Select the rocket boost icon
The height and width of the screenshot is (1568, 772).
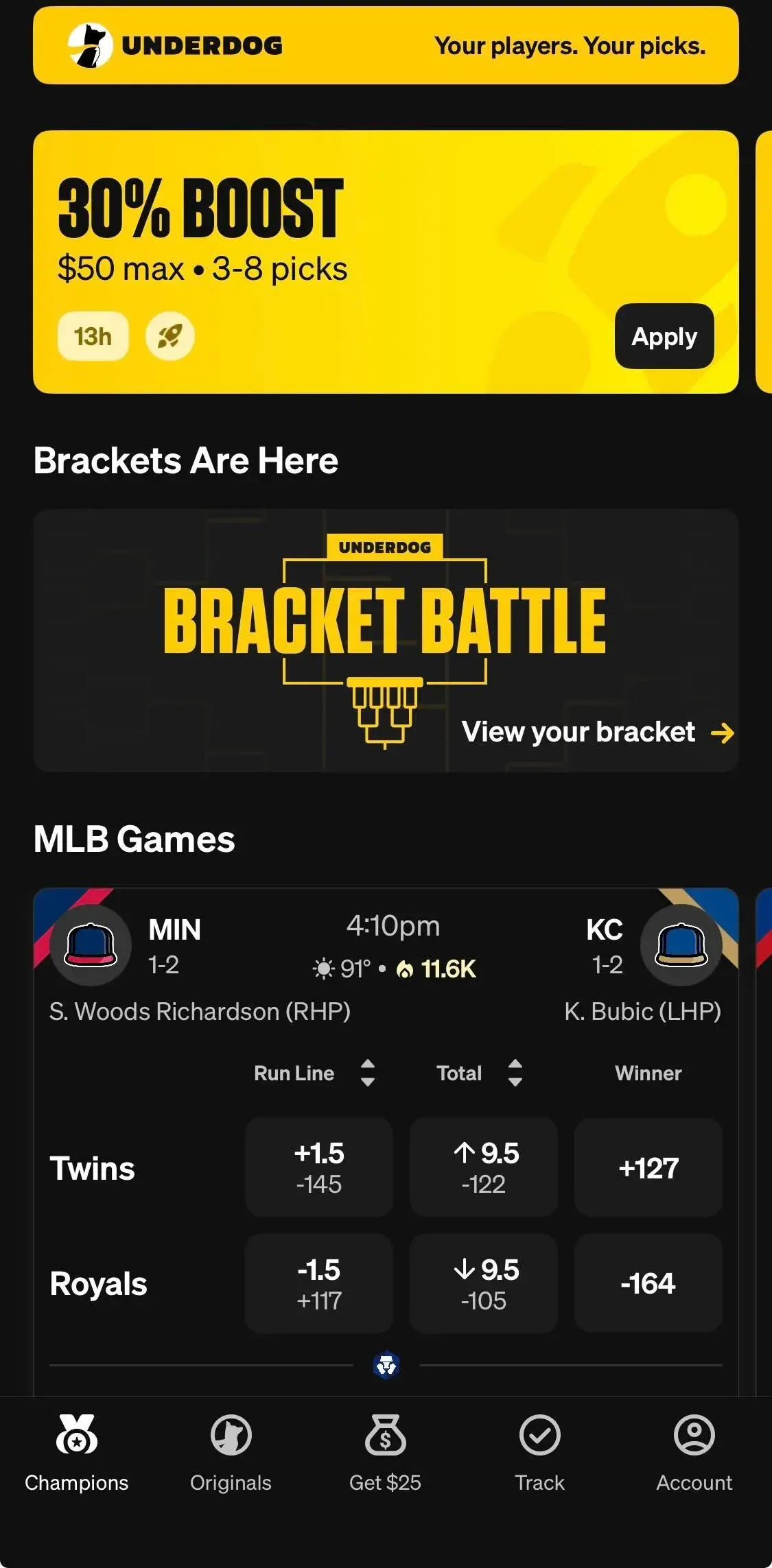click(x=169, y=336)
